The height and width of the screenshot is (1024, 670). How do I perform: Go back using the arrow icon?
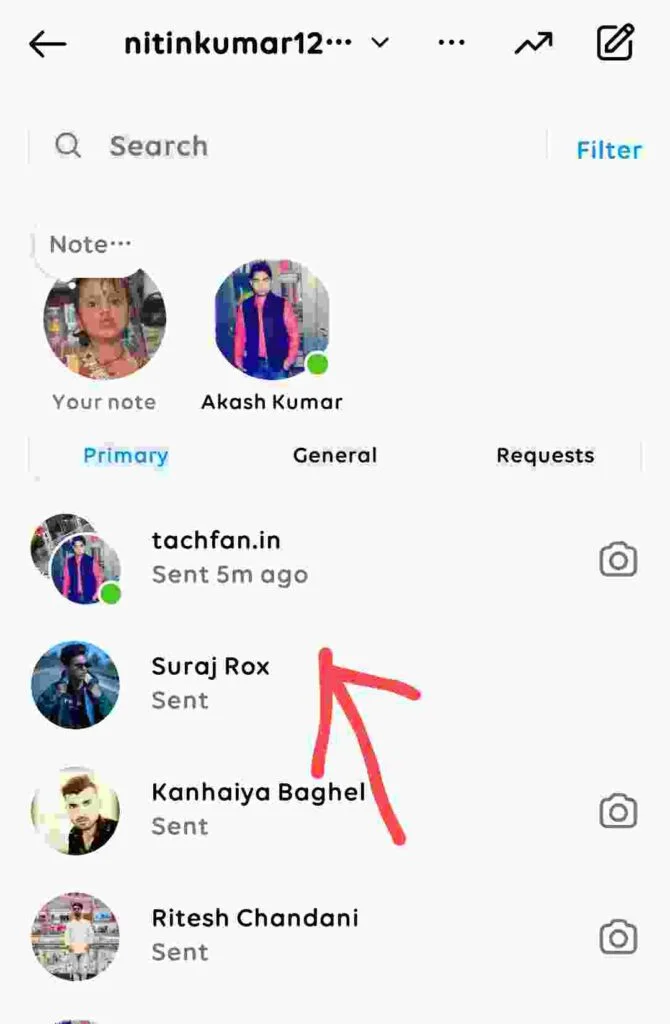(x=47, y=44)
